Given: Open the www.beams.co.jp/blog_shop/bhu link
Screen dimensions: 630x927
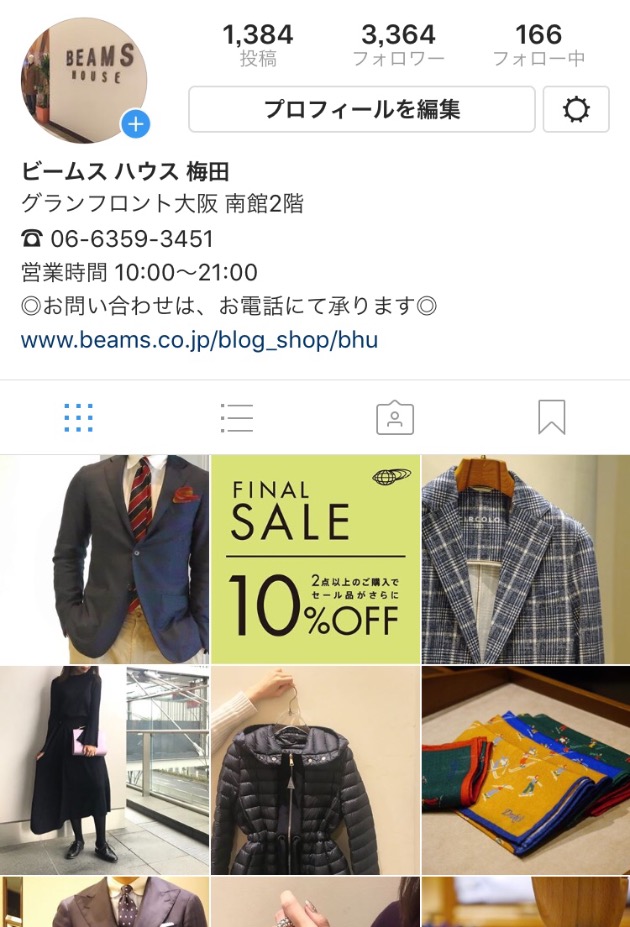Looking at the screenshot, I should coord(199,340).
